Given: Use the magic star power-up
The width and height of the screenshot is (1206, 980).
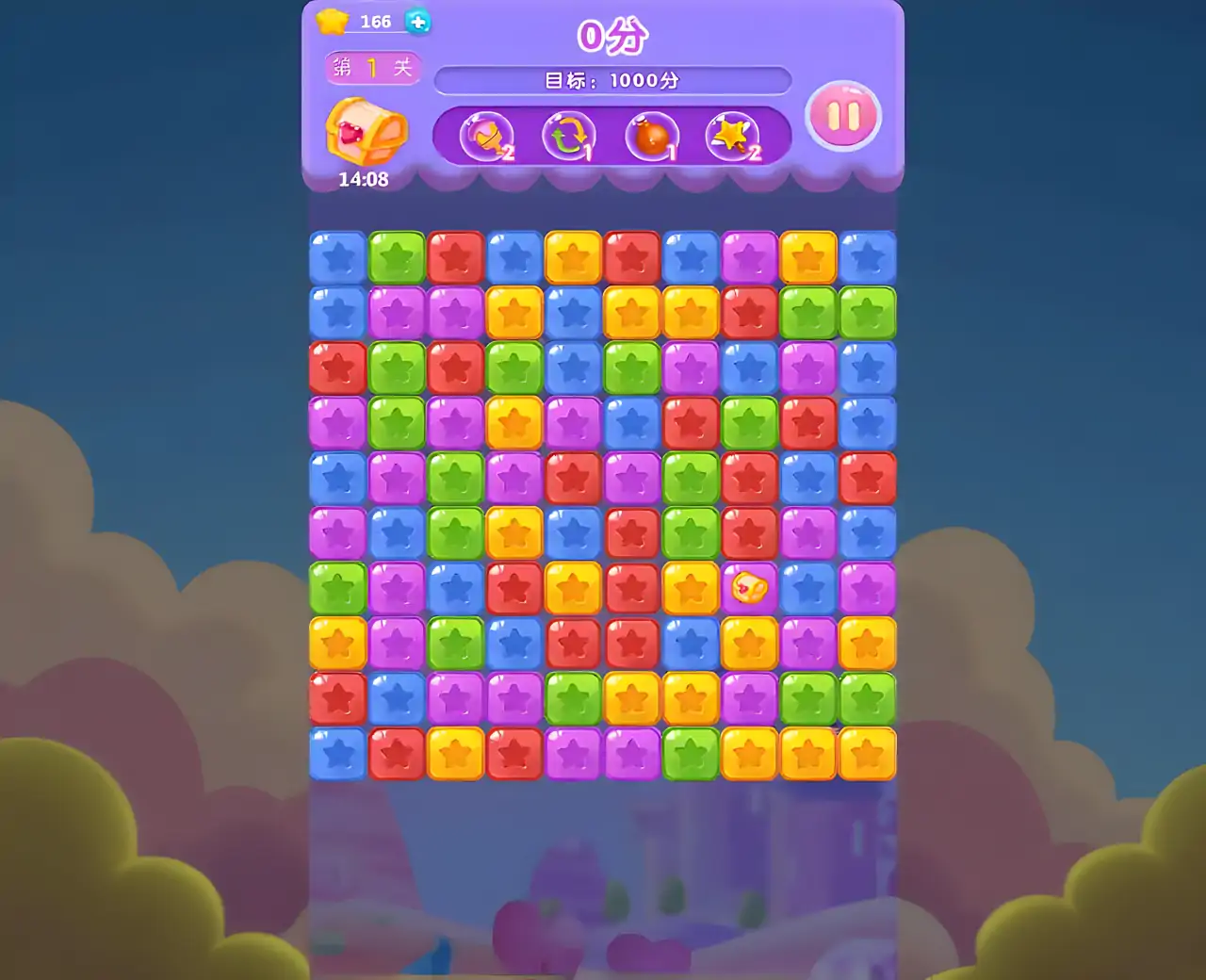Looking at the screenshot, I should (733, 137).
